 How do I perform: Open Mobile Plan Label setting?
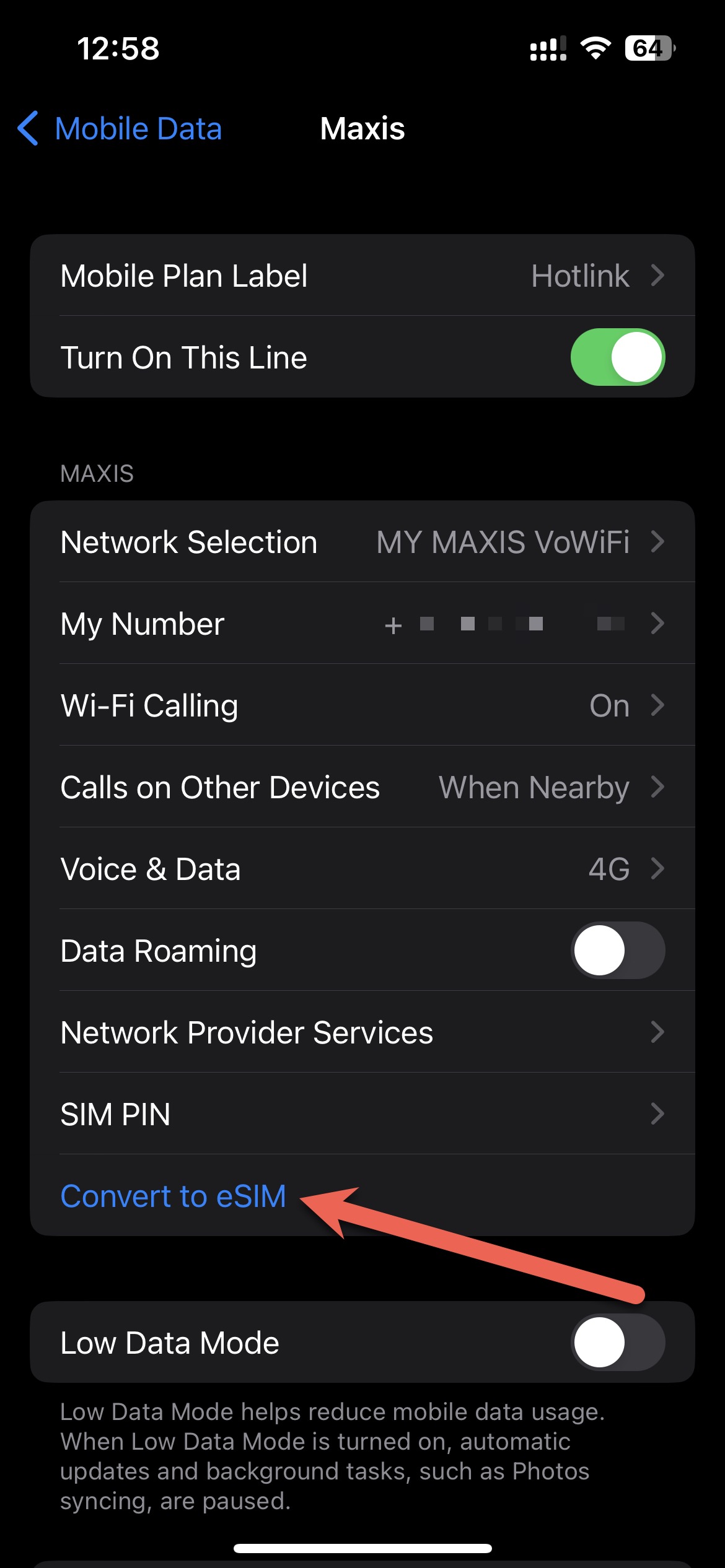point(362,276)
